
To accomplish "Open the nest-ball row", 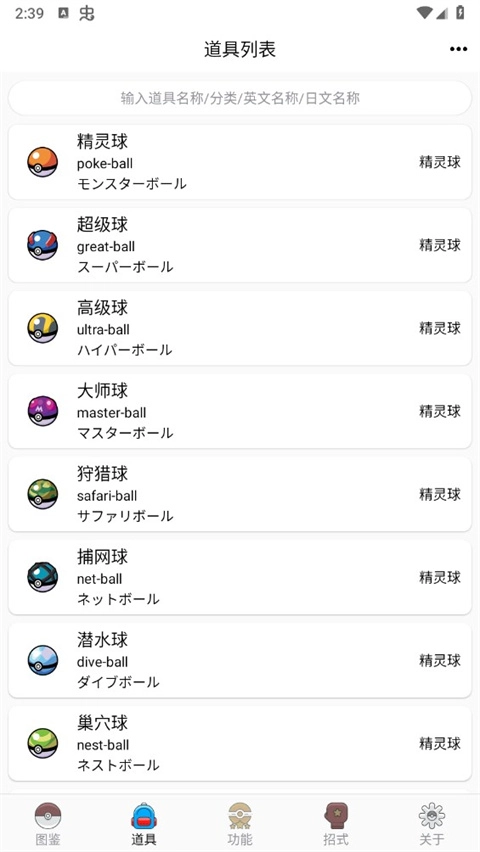I will point(240,744).
